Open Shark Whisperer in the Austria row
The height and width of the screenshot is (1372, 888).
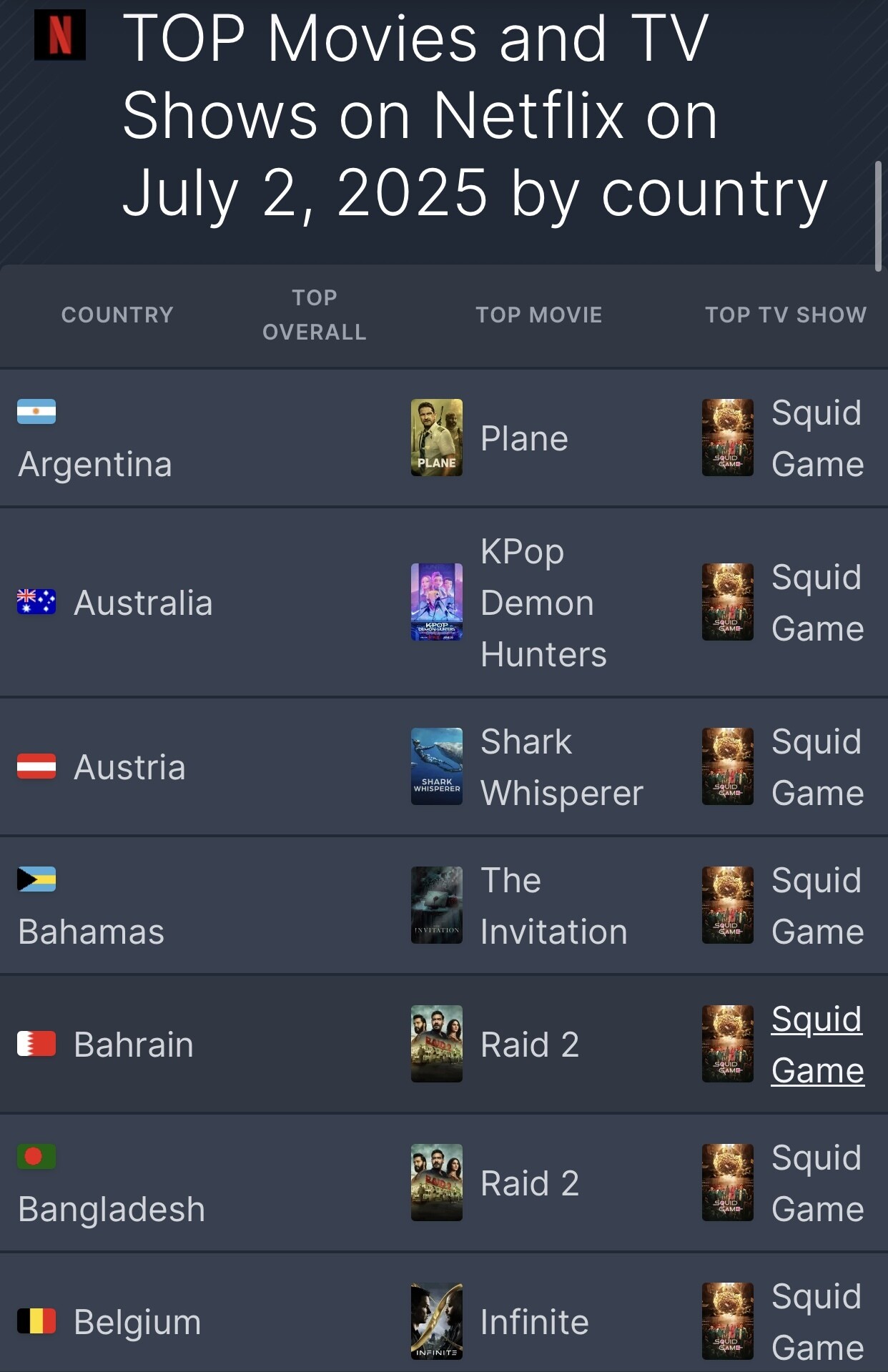tap(562, 767)
